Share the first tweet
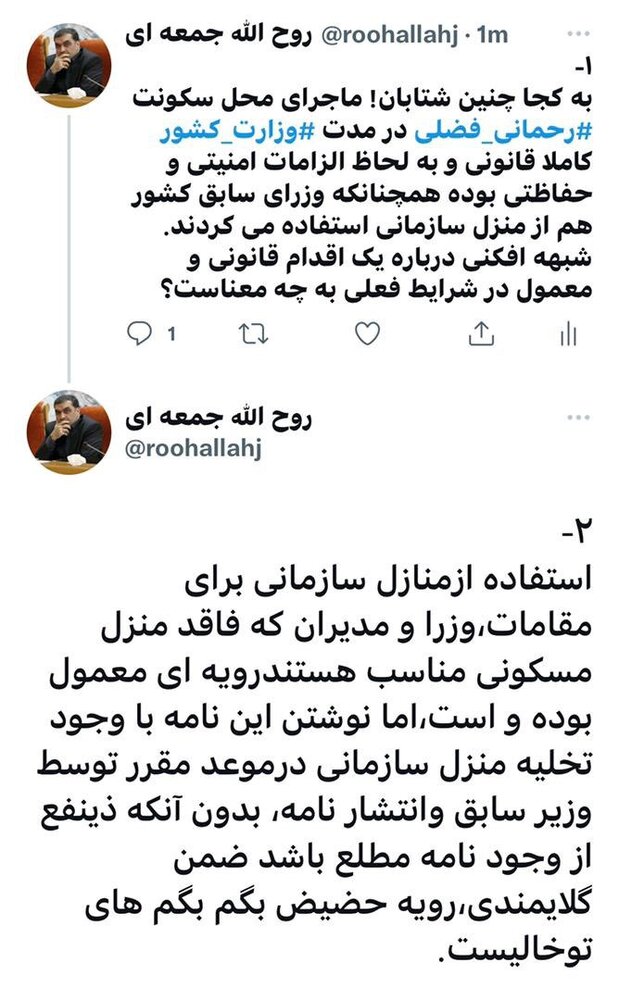This screenshot has width=619, height=1000. click(x=480, y=334)
